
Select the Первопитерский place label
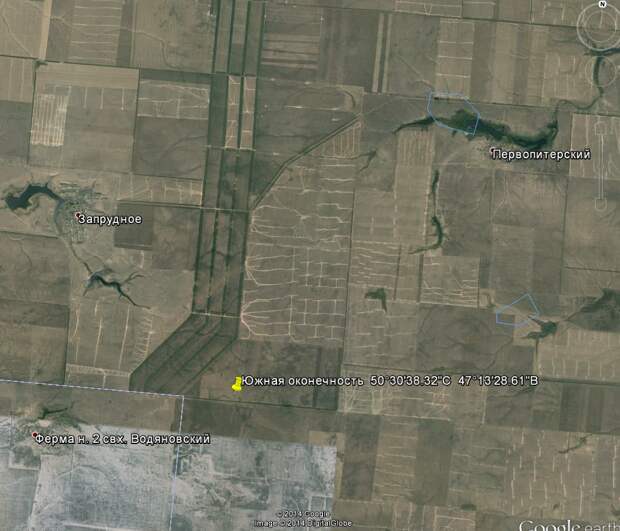pyautogui.click(x=541, y=154)
